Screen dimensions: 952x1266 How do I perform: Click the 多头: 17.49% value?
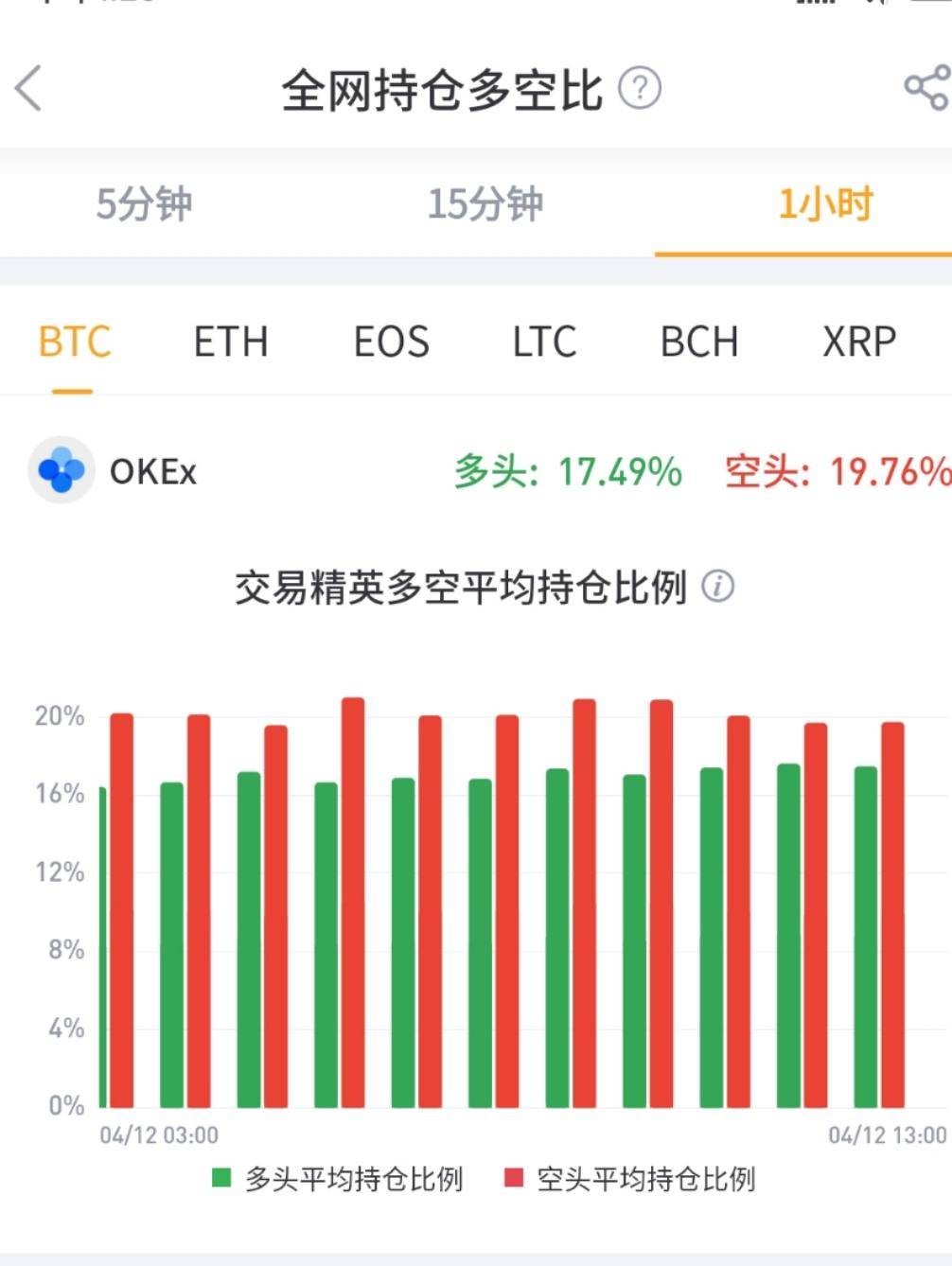568,470
